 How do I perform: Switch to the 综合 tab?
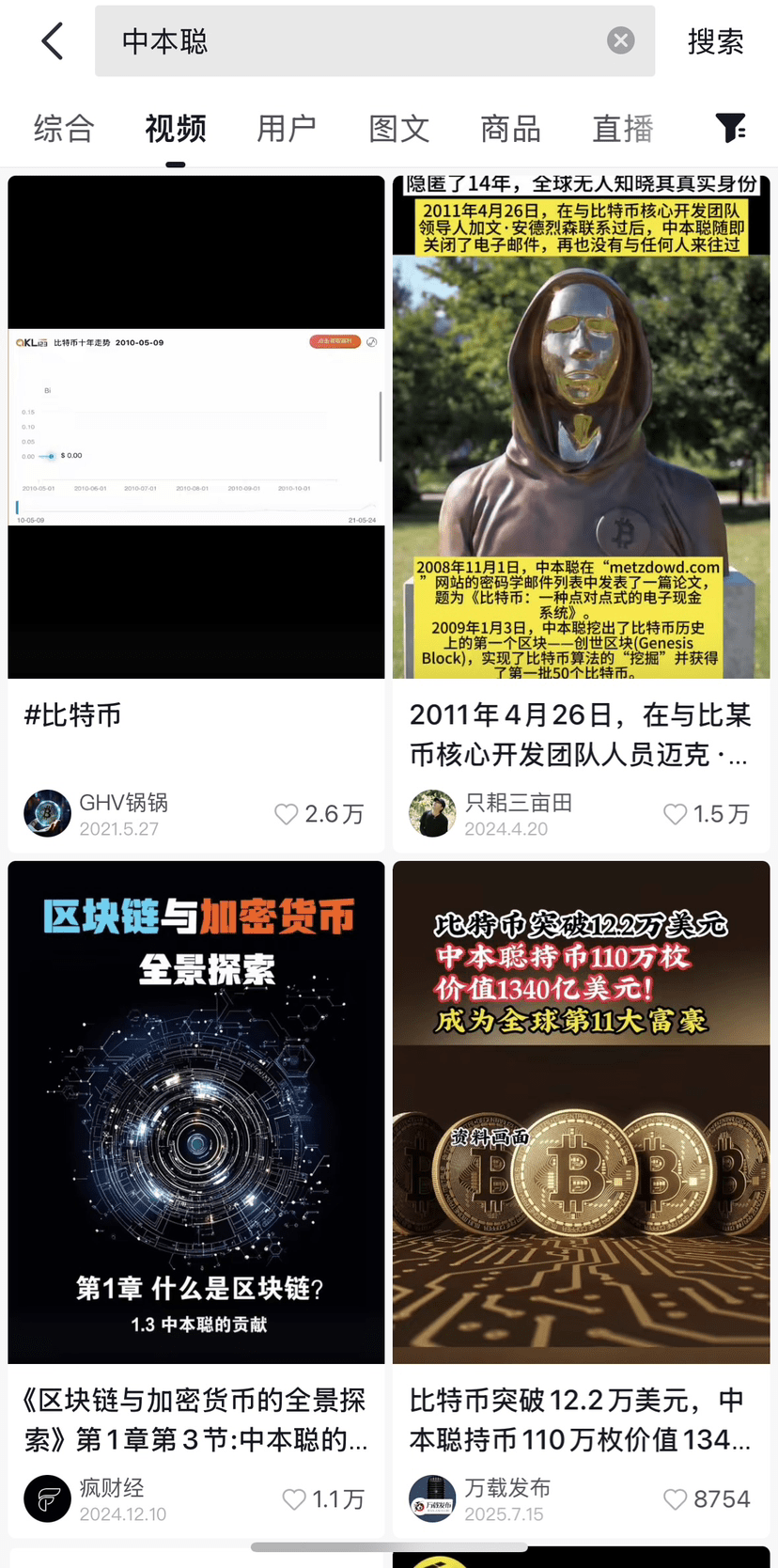pyautogui.click(x=64, y=129)
